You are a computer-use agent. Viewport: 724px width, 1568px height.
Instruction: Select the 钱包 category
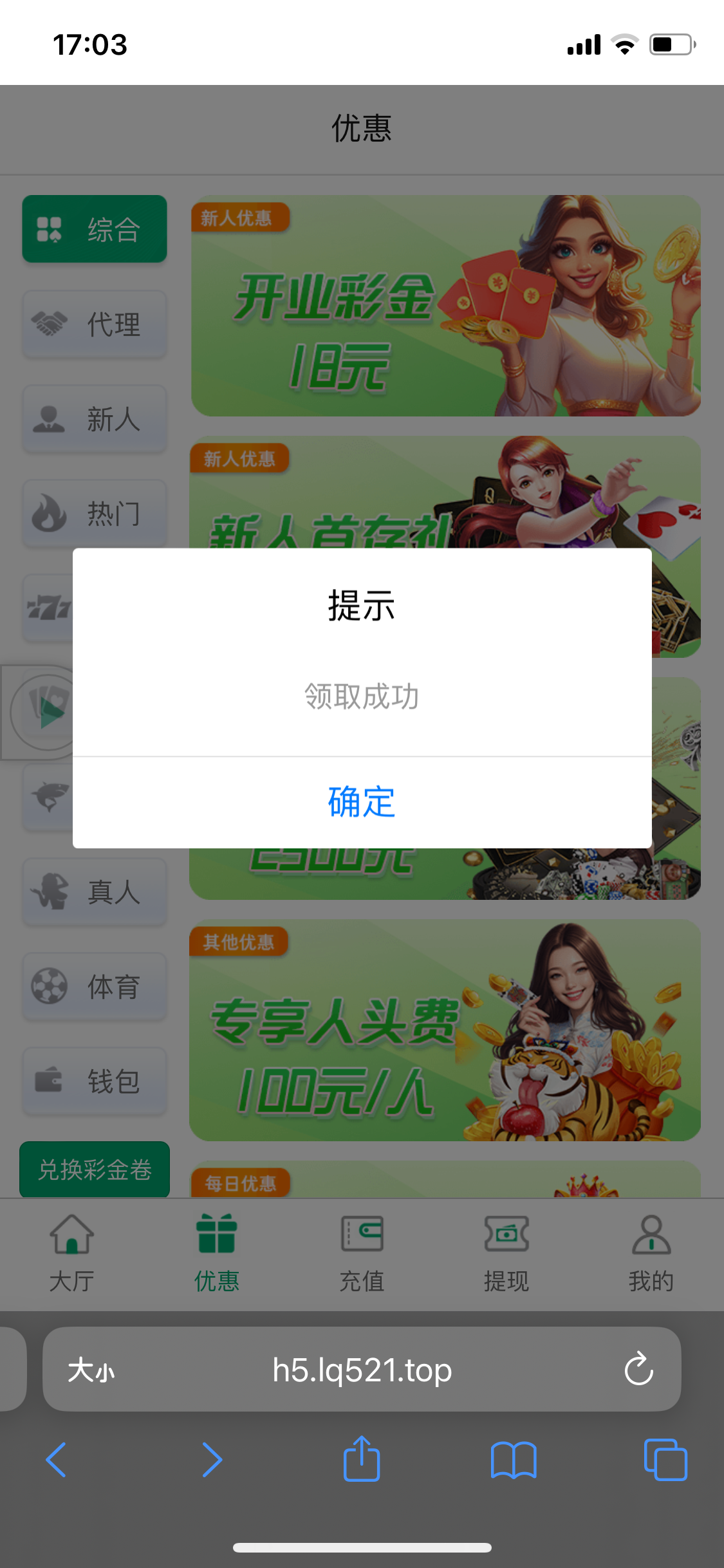point(95,1081)
